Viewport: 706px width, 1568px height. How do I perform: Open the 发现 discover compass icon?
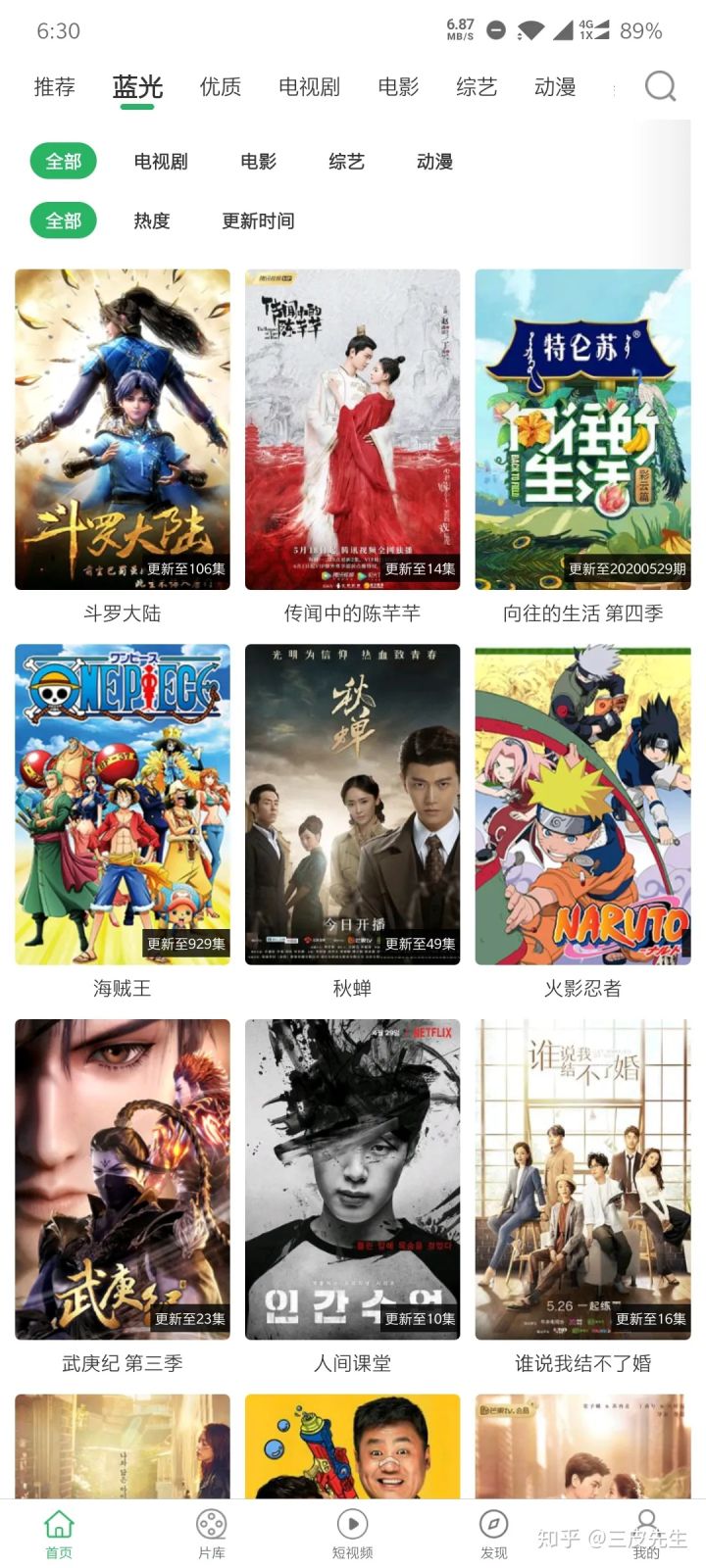tap(491, 1527)
